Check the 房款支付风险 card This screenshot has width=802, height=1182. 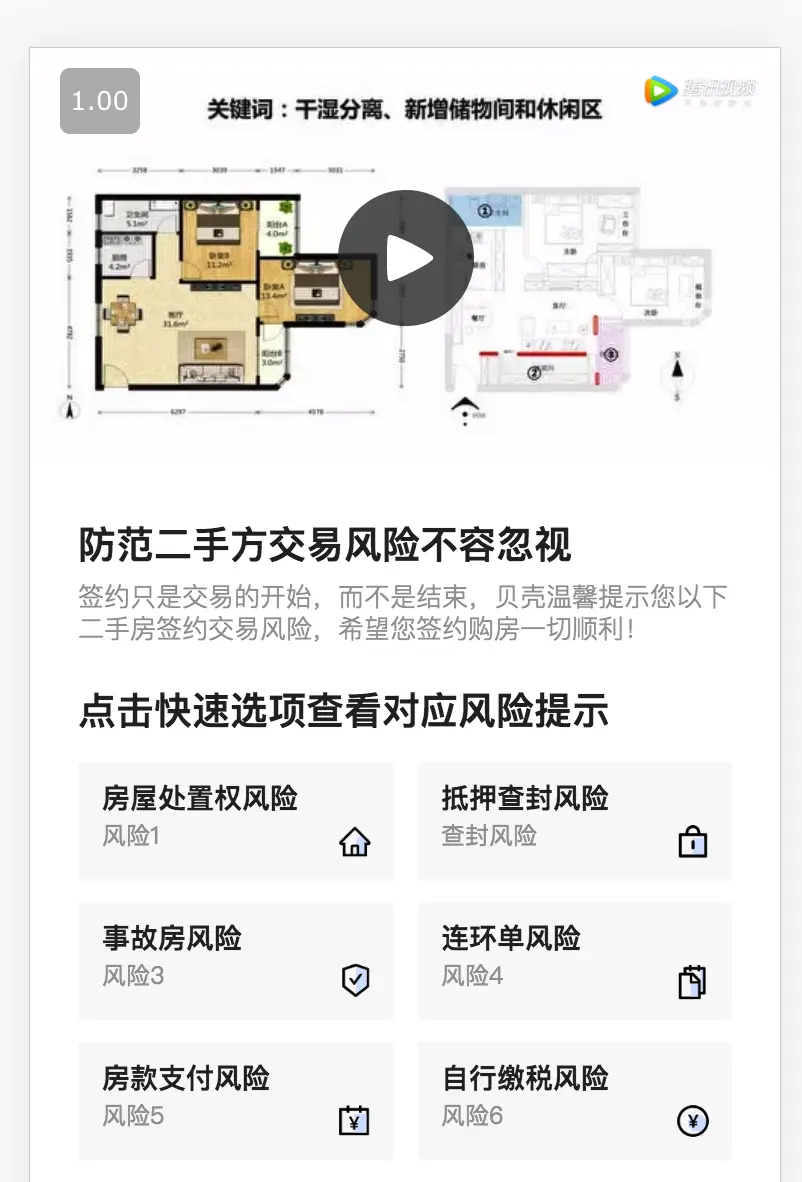(x=235, y=1100)
